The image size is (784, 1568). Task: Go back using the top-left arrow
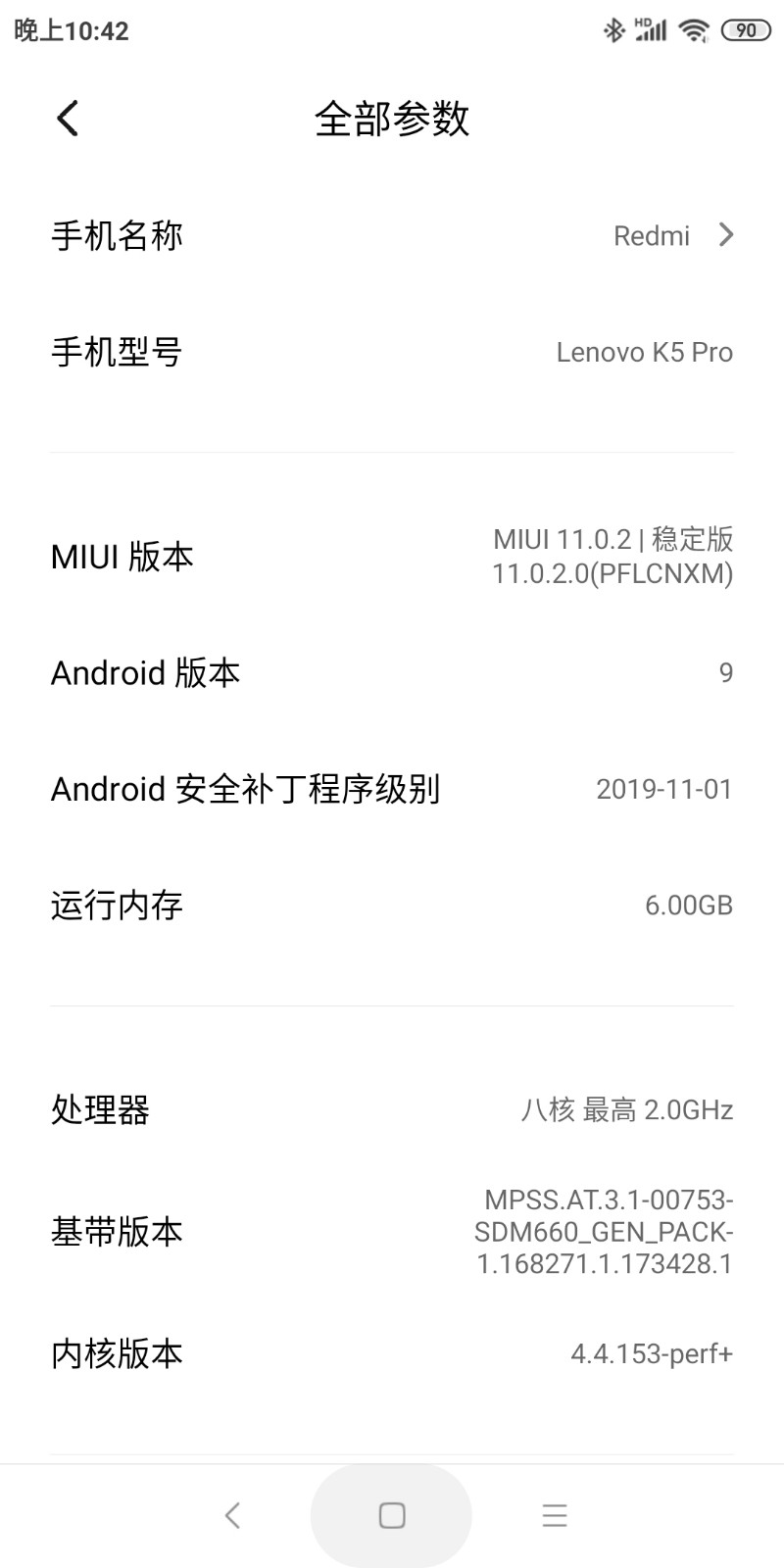point(67,120)
